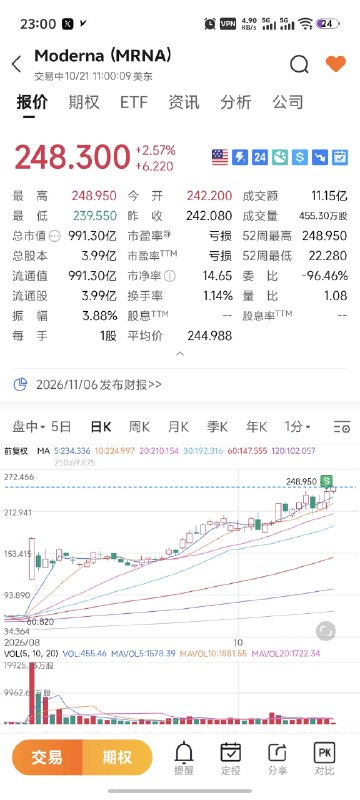Open the 1分 interval dropdown
This screenshot has width=360, height=800.
point(297,427)
